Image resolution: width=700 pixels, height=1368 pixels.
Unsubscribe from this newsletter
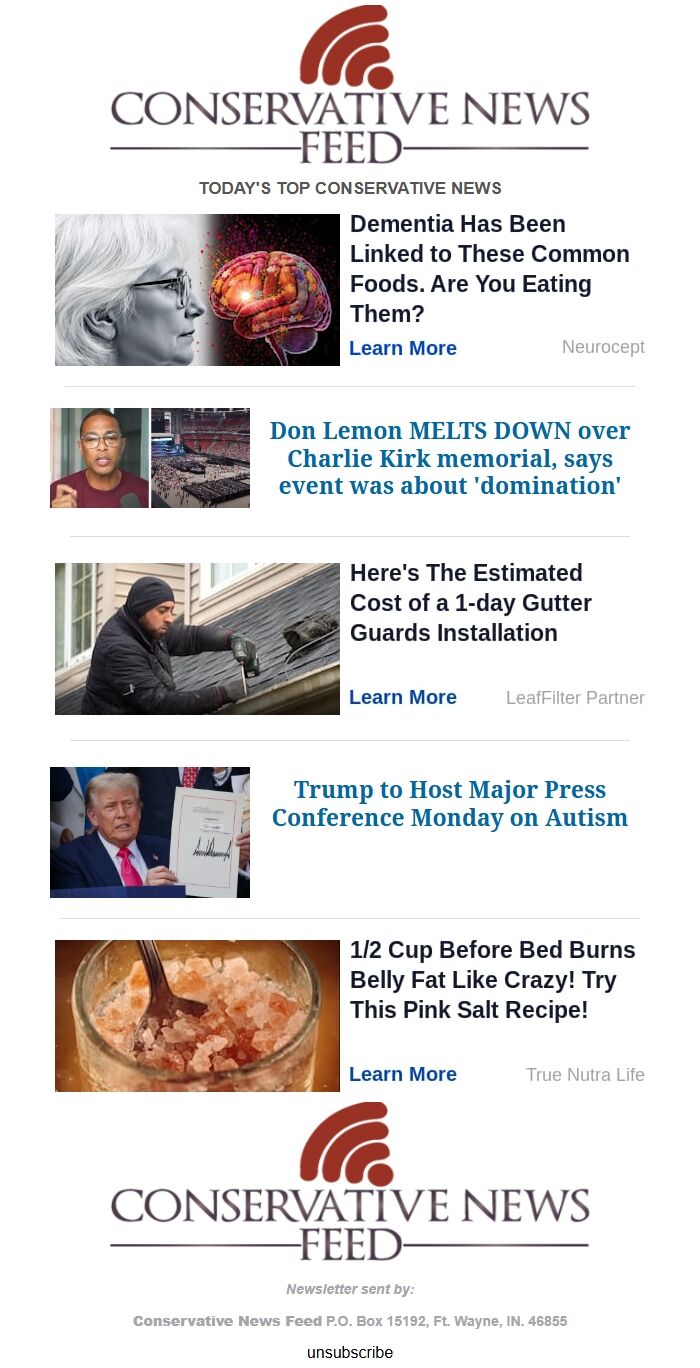coord(350,1352)
